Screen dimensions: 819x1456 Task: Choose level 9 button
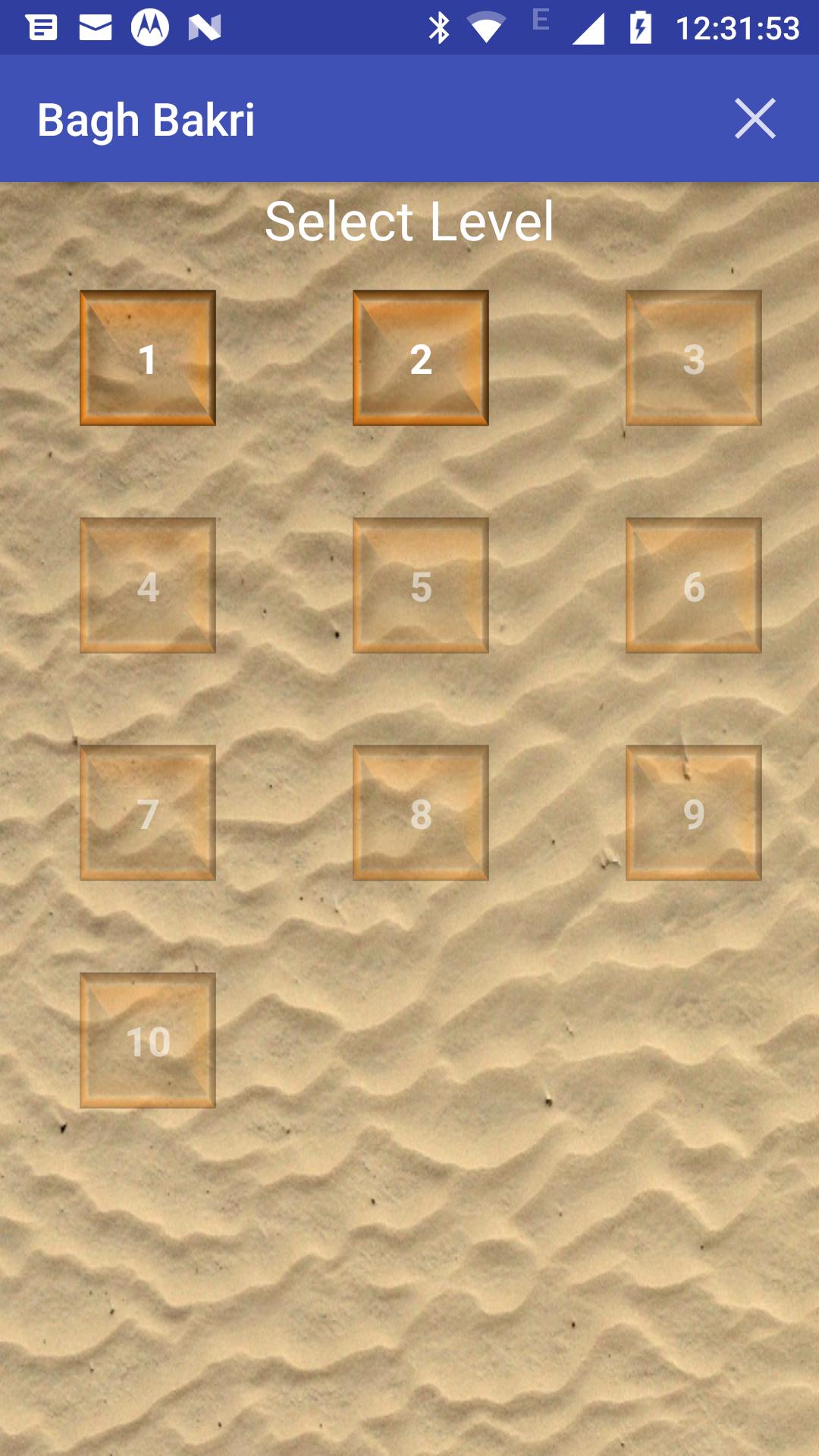[x=694, y=813]
